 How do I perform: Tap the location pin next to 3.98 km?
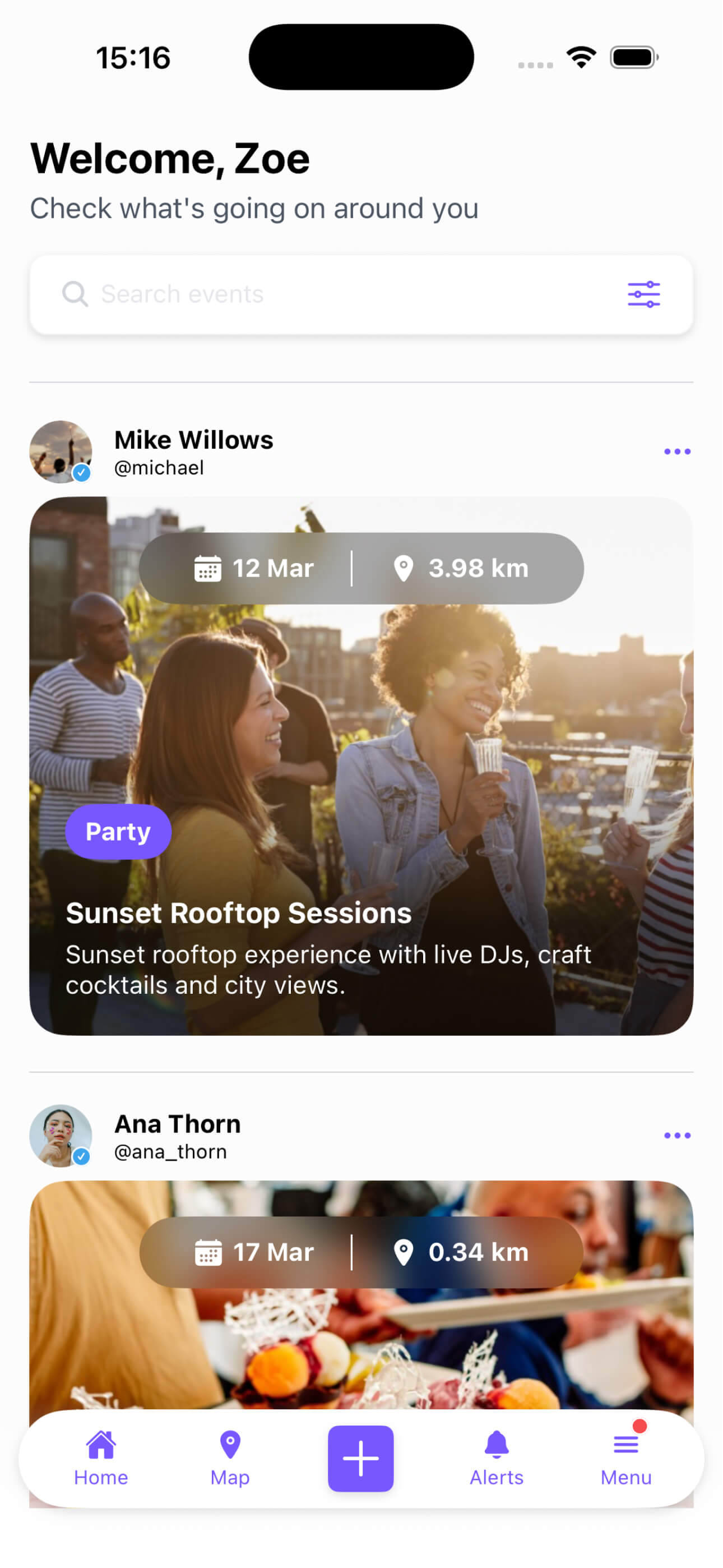[x=404, y=568]
